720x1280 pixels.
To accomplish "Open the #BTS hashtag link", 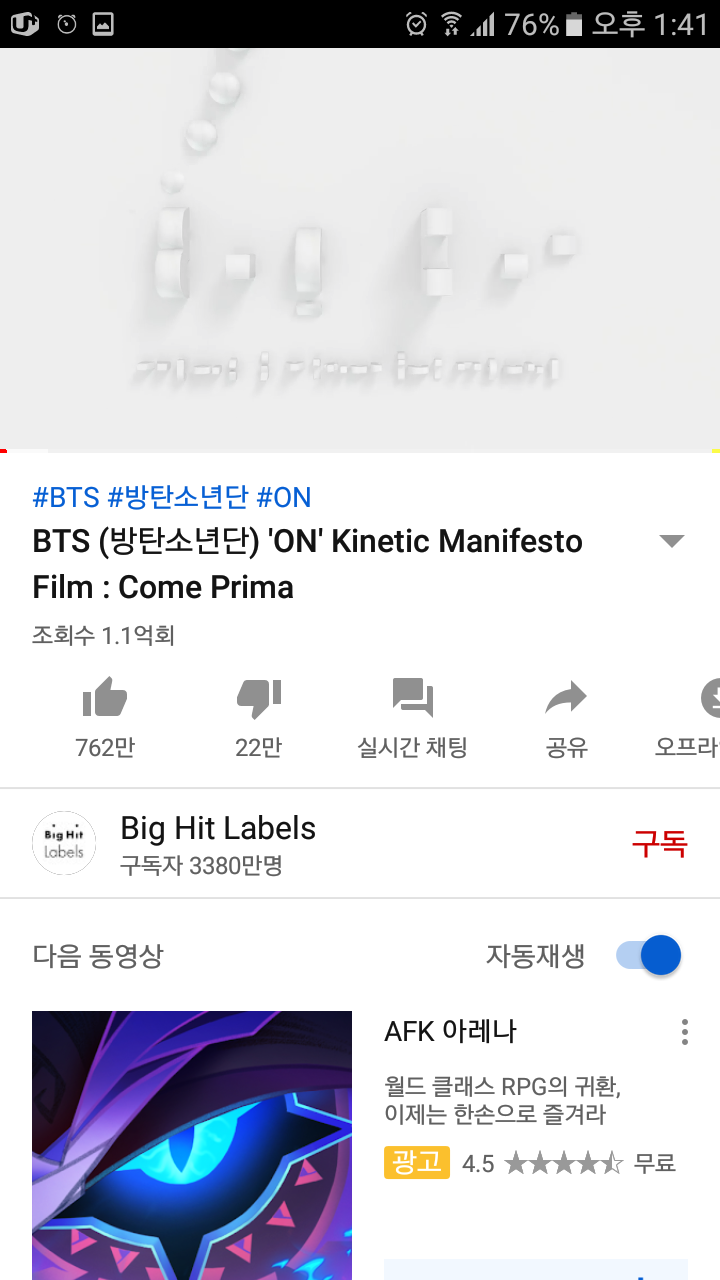I will [x=66, y=497].
